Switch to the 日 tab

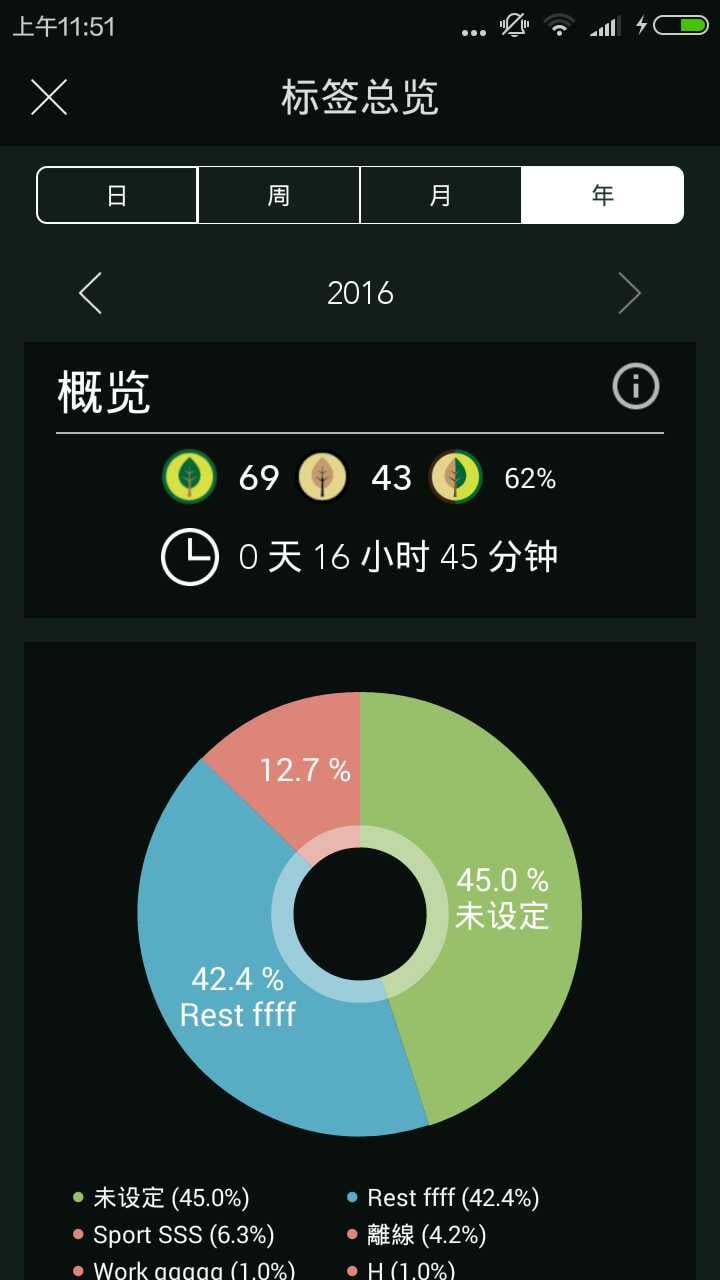pyautogui.click(x=117, y=195)
